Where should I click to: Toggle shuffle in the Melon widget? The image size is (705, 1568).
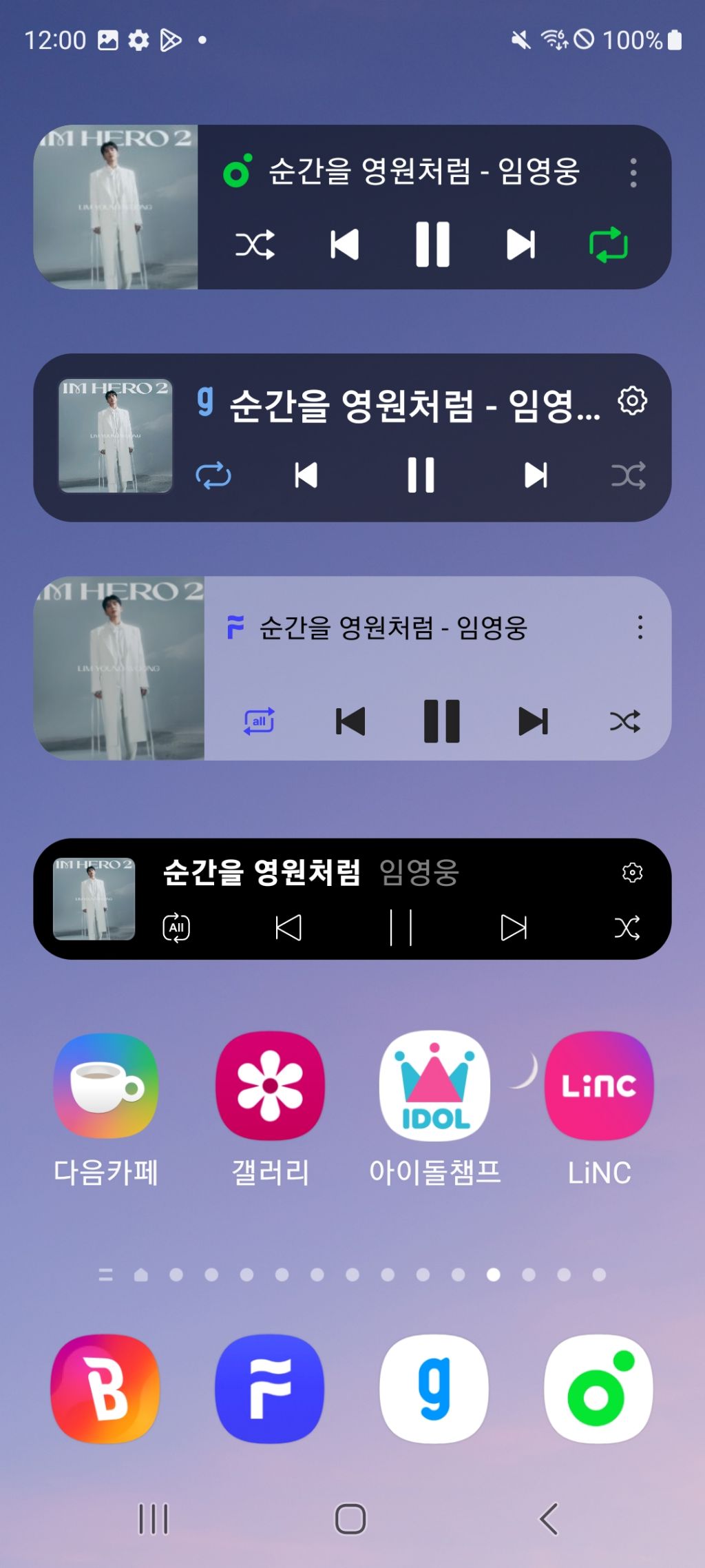click(255, 245)
